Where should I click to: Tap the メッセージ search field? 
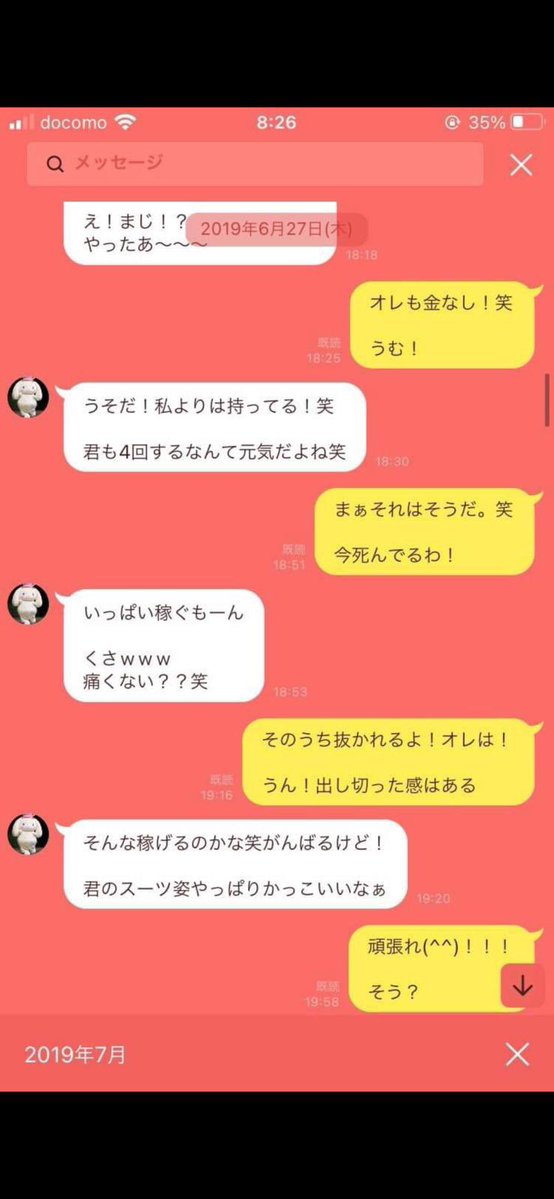[x=255, y=164]
